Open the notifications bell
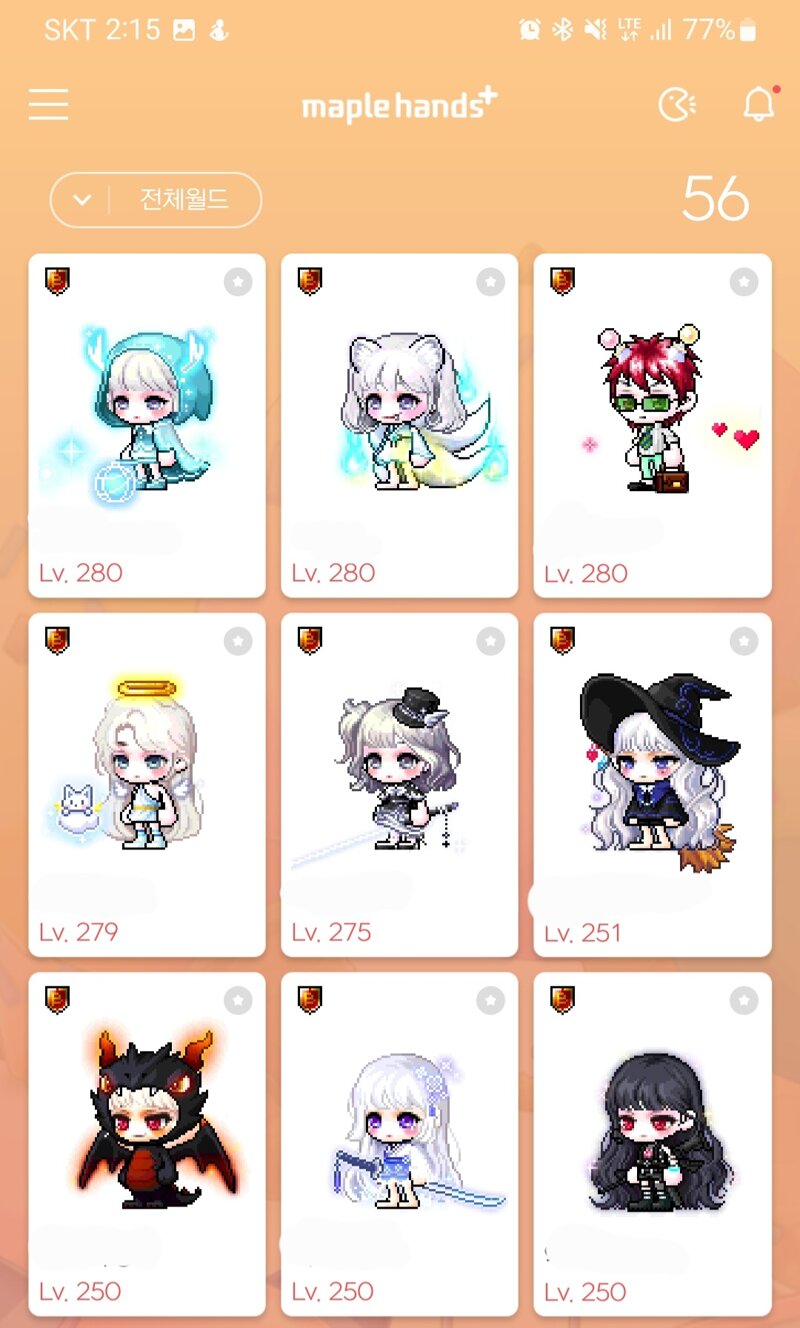Viewport: 800px width, 1328px height. tap(759, 104)
